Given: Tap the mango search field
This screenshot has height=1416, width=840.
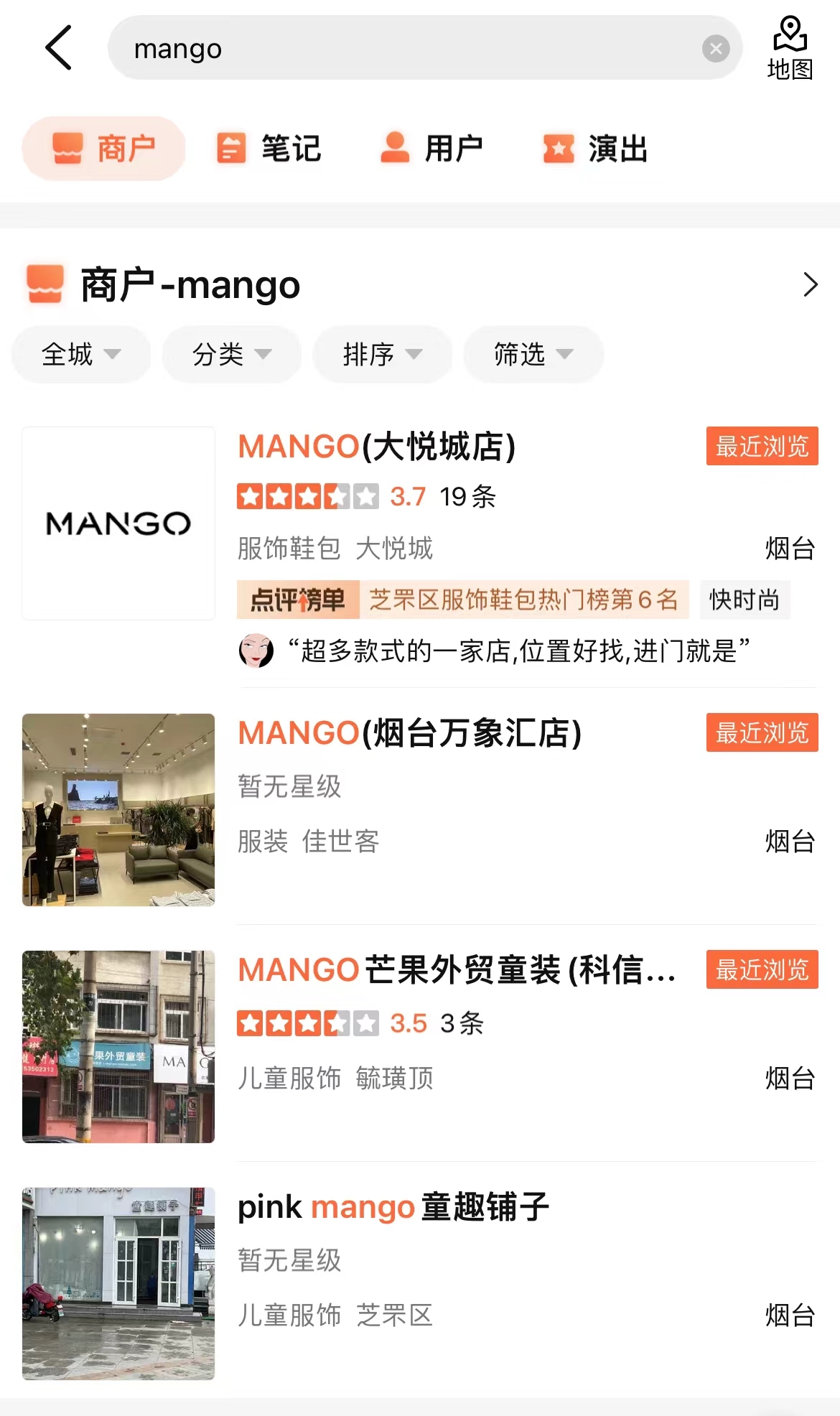Looking at the screenshot, I should tap(402, 48).
